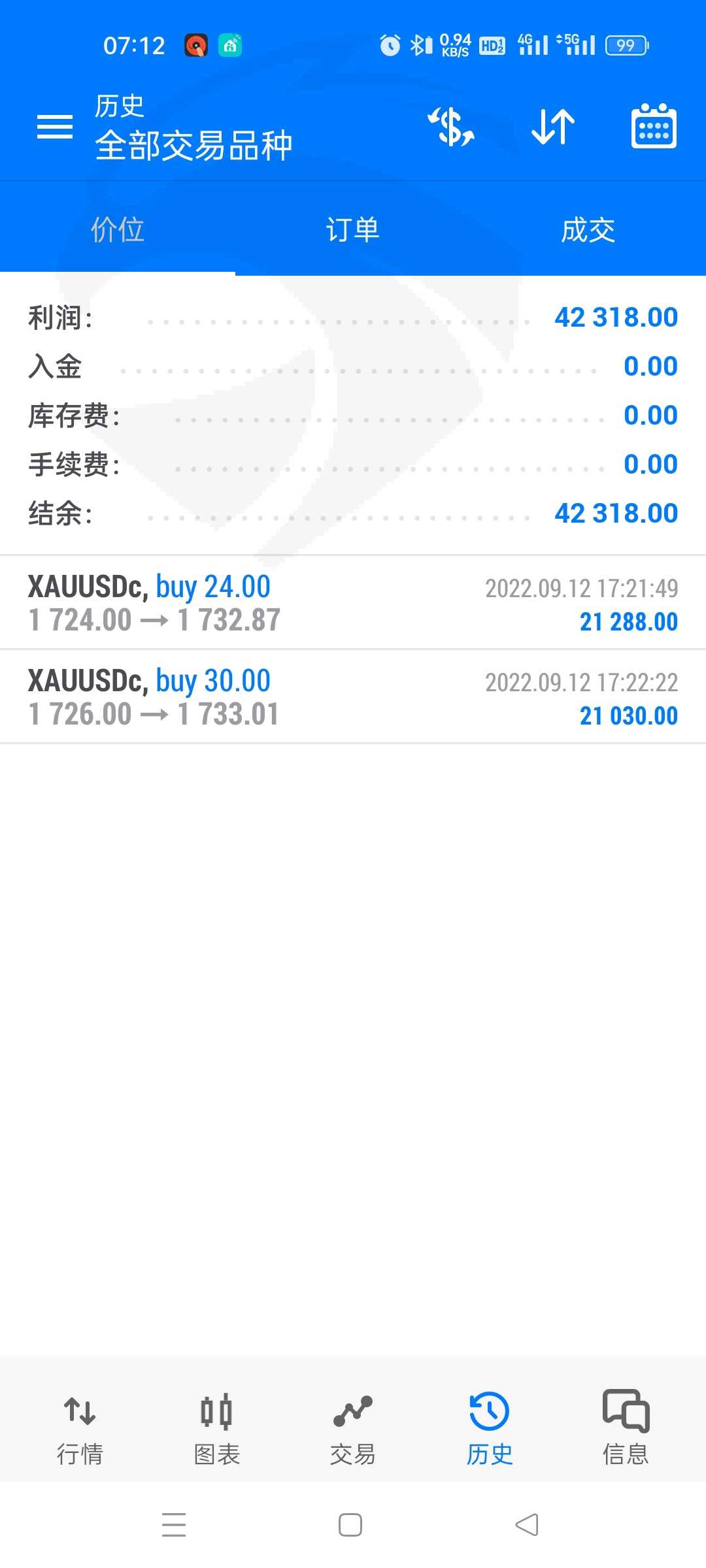Tap the system home button
The image size is (706, 1568).
(x=350, y=1525)
